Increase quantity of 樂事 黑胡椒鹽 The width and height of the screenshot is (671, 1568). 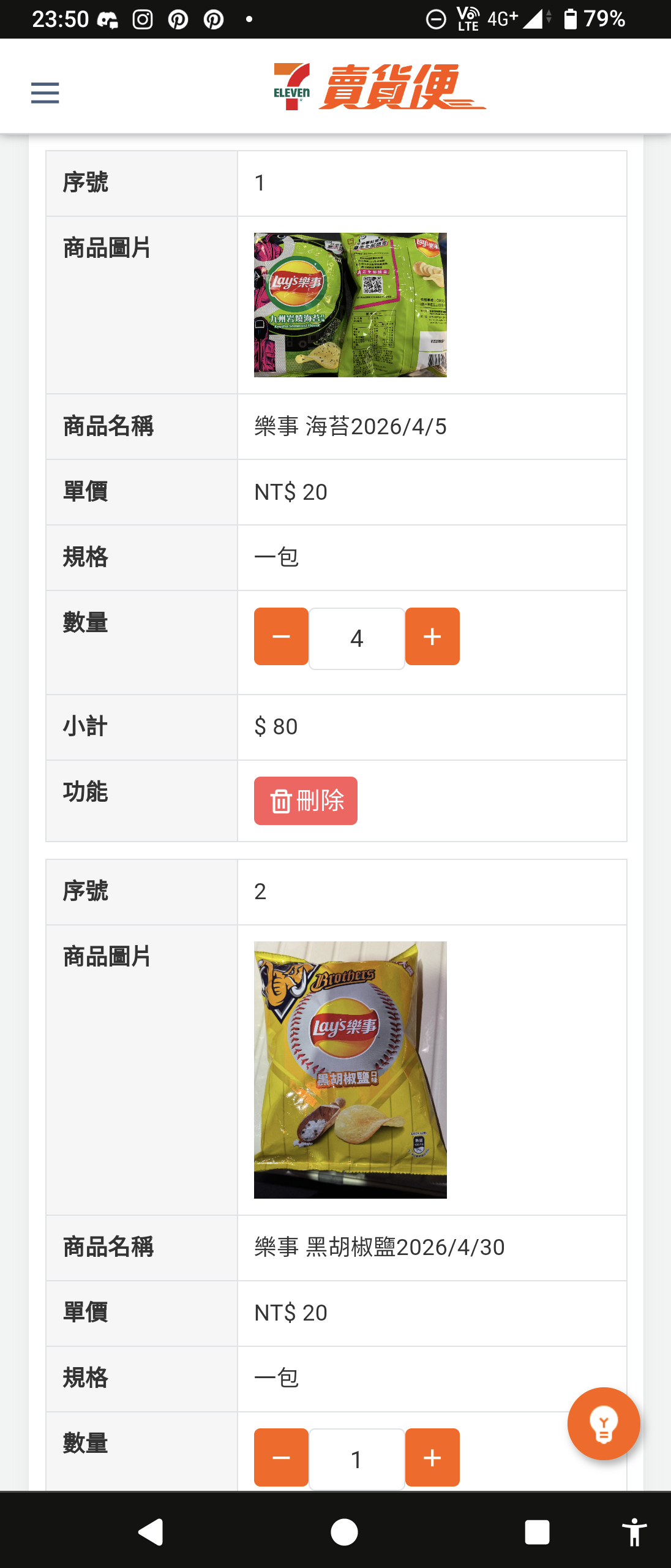pos(432,1457)
